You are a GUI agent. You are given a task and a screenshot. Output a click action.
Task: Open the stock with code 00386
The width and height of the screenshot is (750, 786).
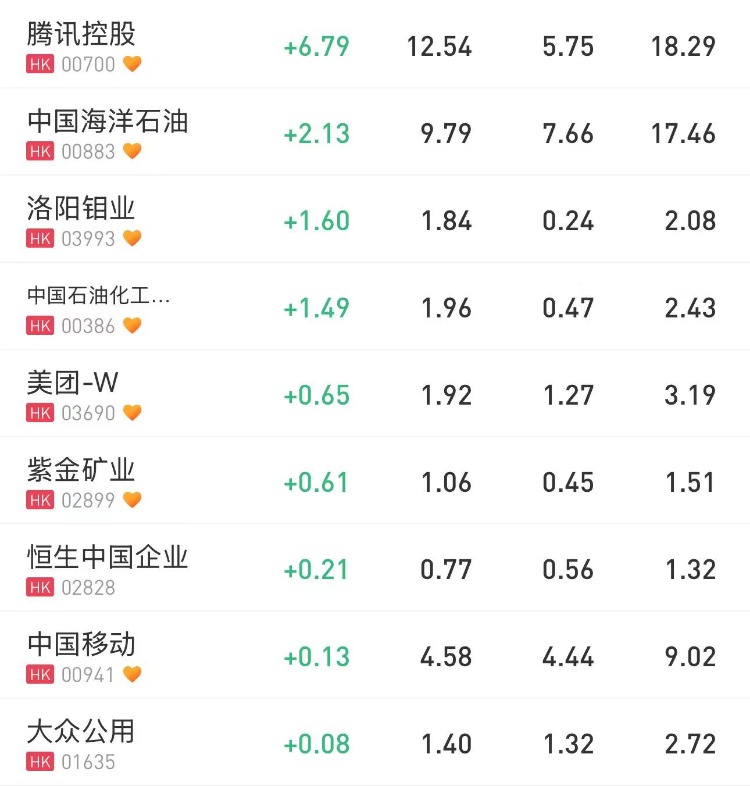(99, 296)
